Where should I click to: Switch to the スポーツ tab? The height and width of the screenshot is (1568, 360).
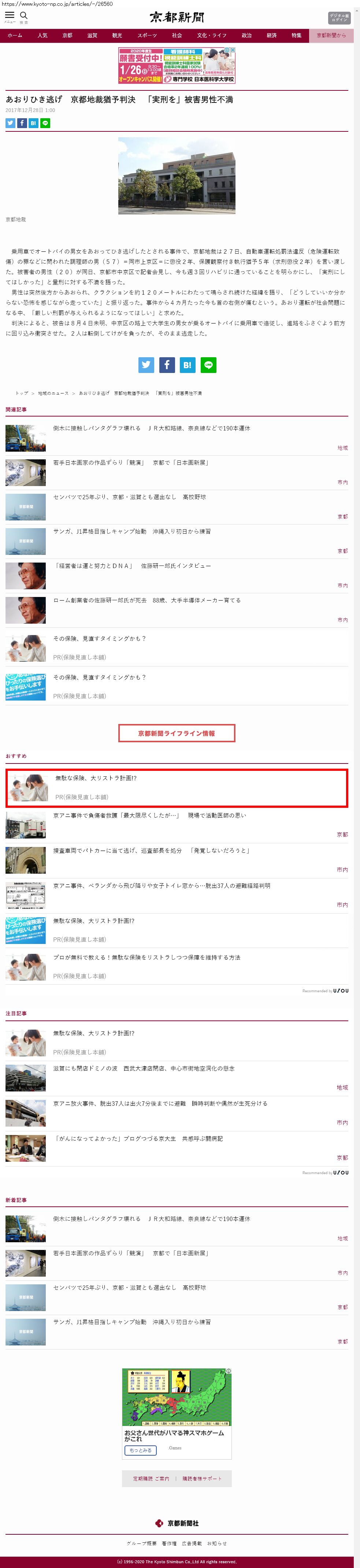click(147, 35)
